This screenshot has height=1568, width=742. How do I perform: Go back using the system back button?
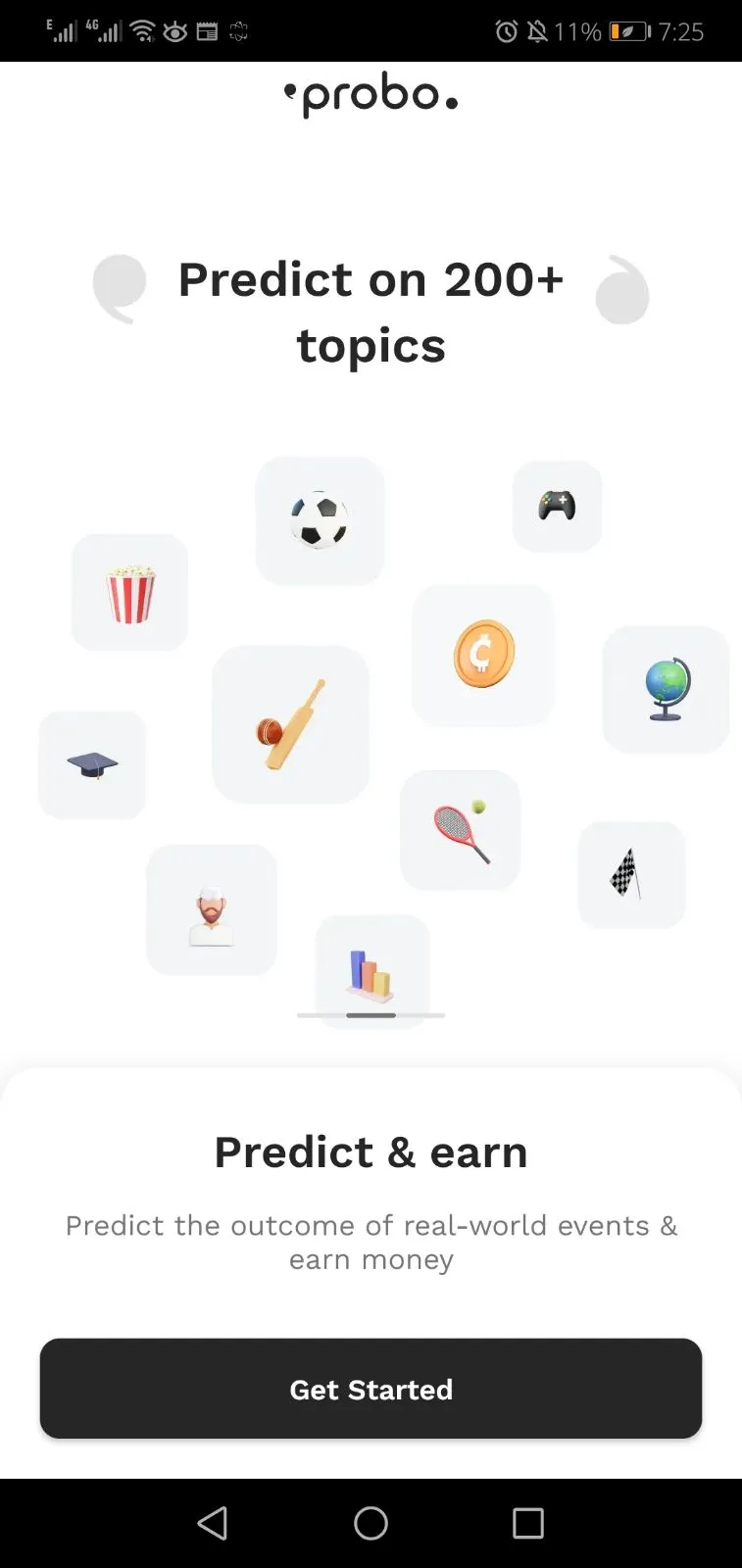[x=213, y=1523]
